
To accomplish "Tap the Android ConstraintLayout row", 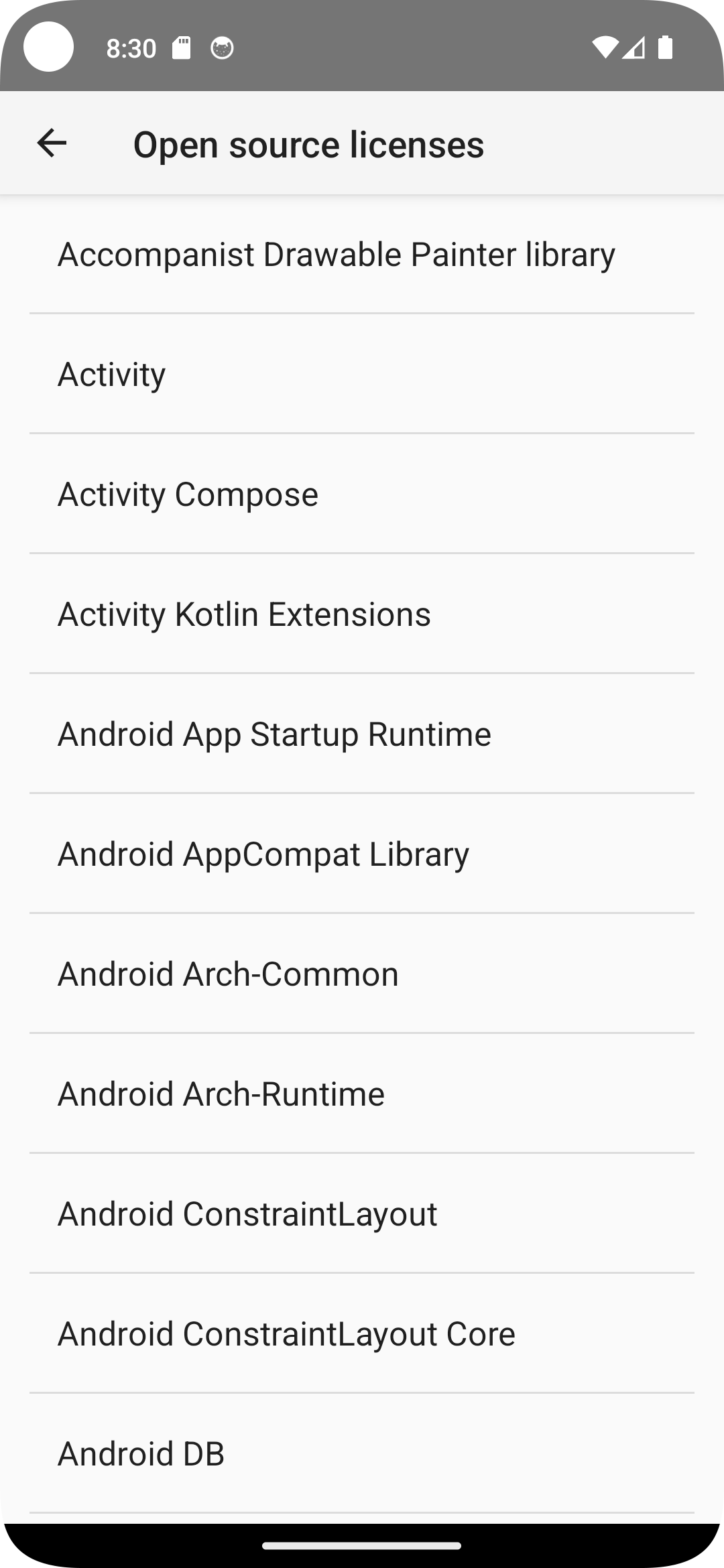I will pyautogui.click(x=362, y=1214).
